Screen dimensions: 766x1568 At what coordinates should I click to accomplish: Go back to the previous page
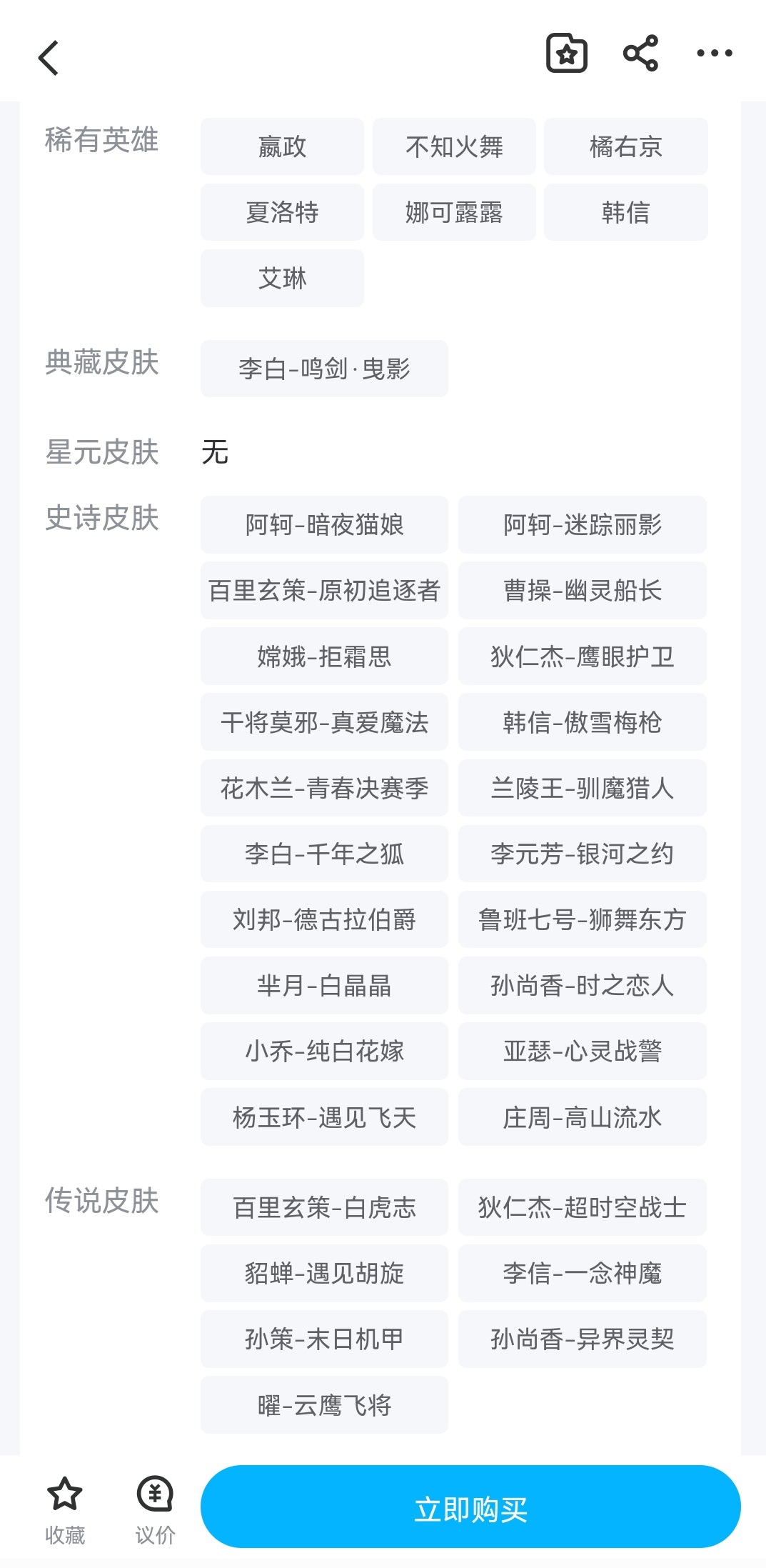point(49,57)
